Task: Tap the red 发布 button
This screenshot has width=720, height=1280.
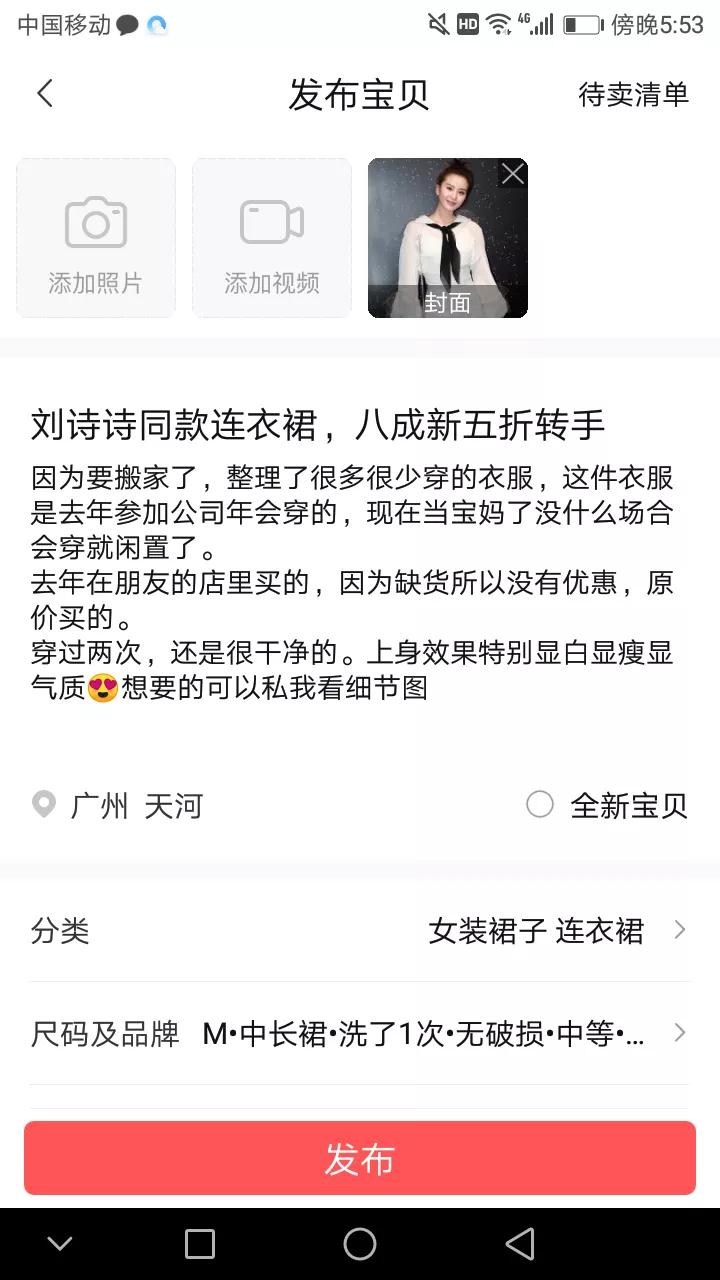Action: (360, 1158)
